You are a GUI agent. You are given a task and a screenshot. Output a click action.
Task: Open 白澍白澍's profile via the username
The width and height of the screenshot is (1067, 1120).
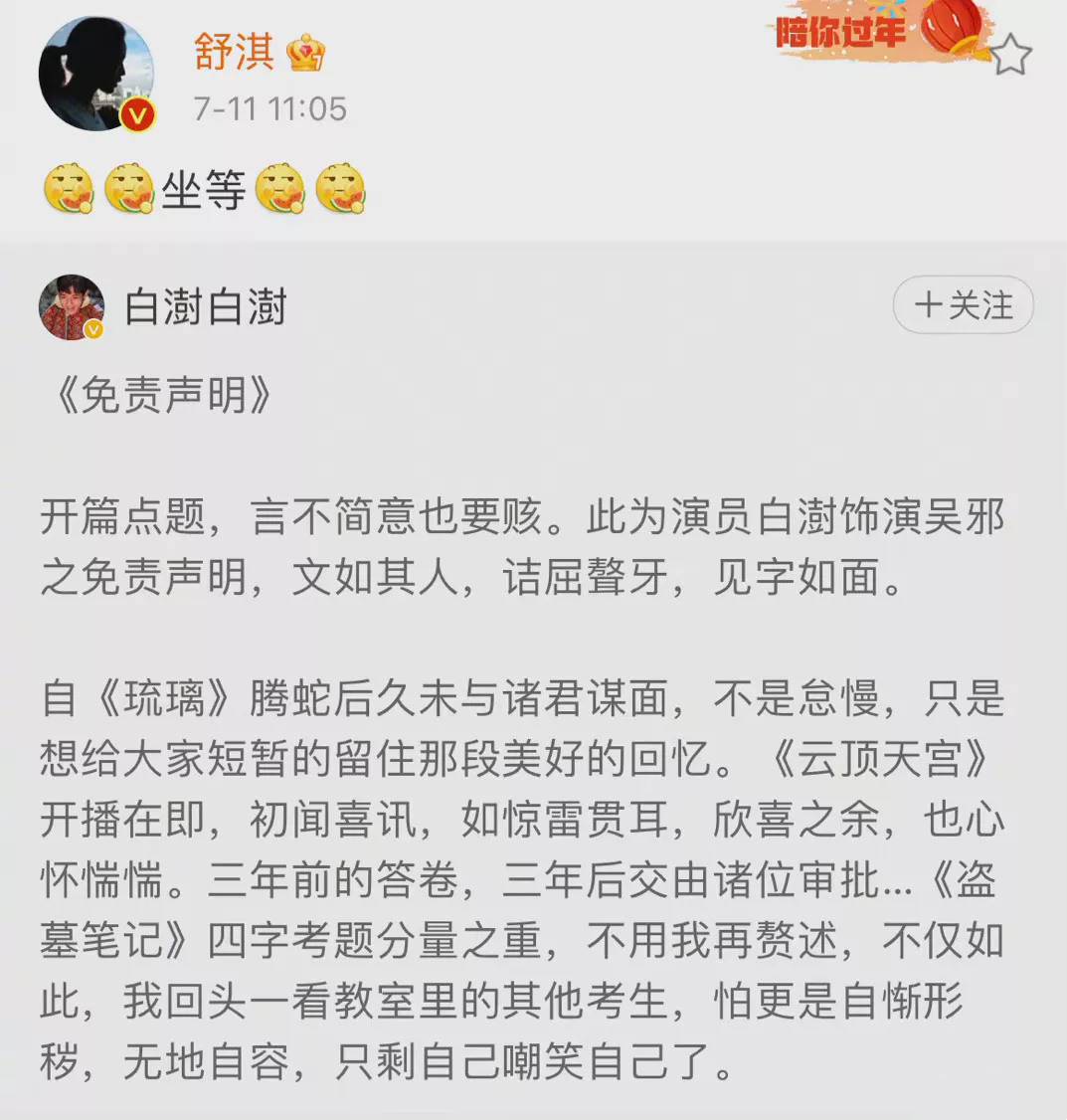tap(204, 307)
